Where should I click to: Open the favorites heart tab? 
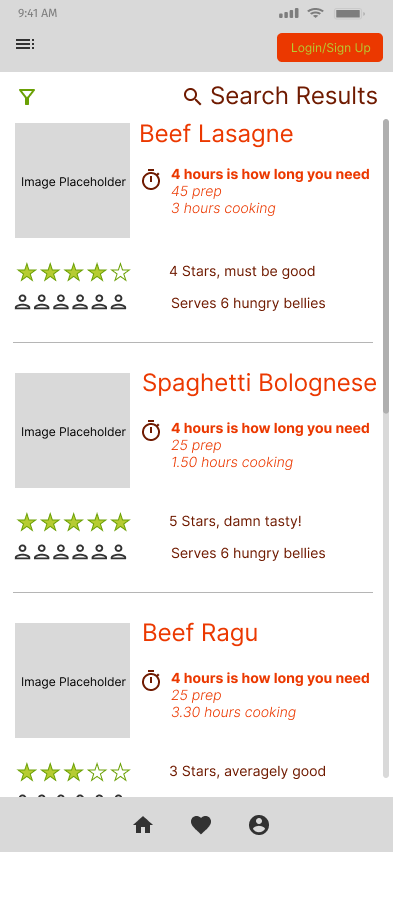pyautogui.click(x=201, y=825)
